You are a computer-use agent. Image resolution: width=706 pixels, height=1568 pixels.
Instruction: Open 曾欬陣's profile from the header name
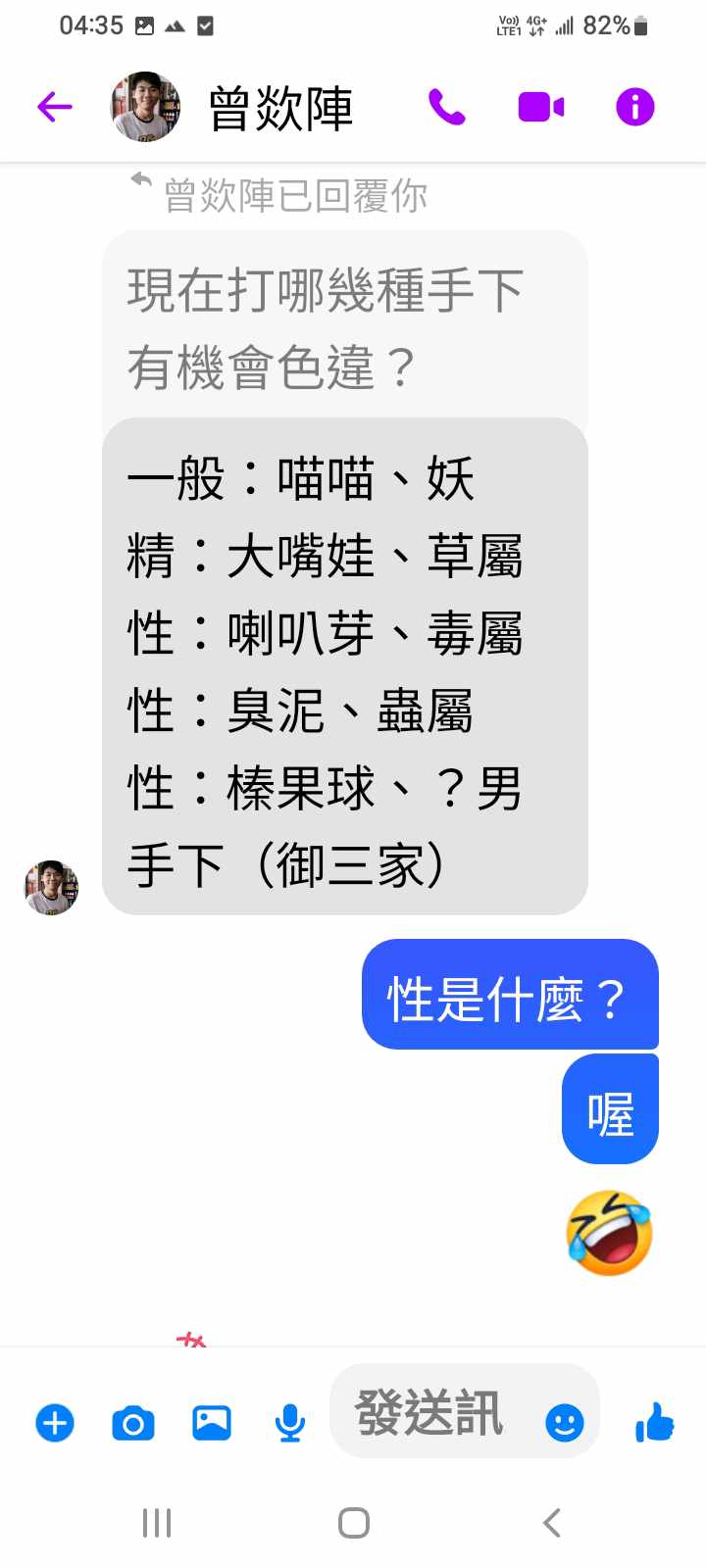point(280,108)
